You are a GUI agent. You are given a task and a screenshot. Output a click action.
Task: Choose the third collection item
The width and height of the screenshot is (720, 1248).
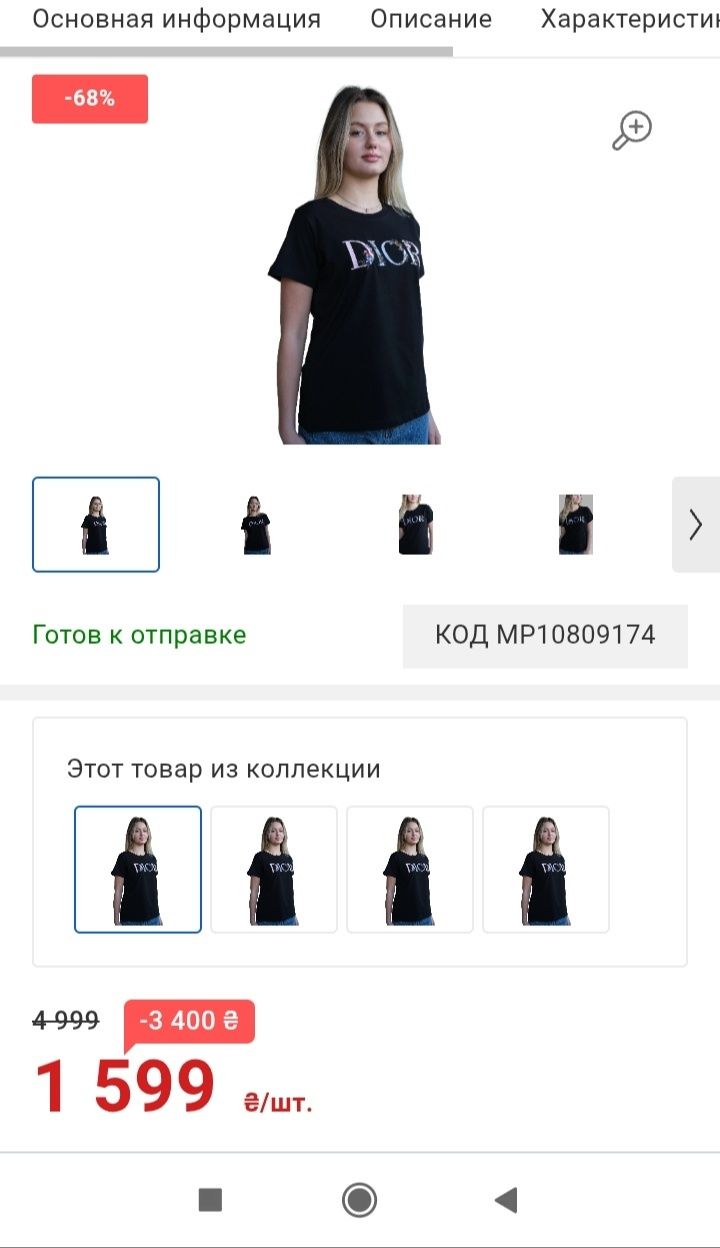click(x=410, y=870)
